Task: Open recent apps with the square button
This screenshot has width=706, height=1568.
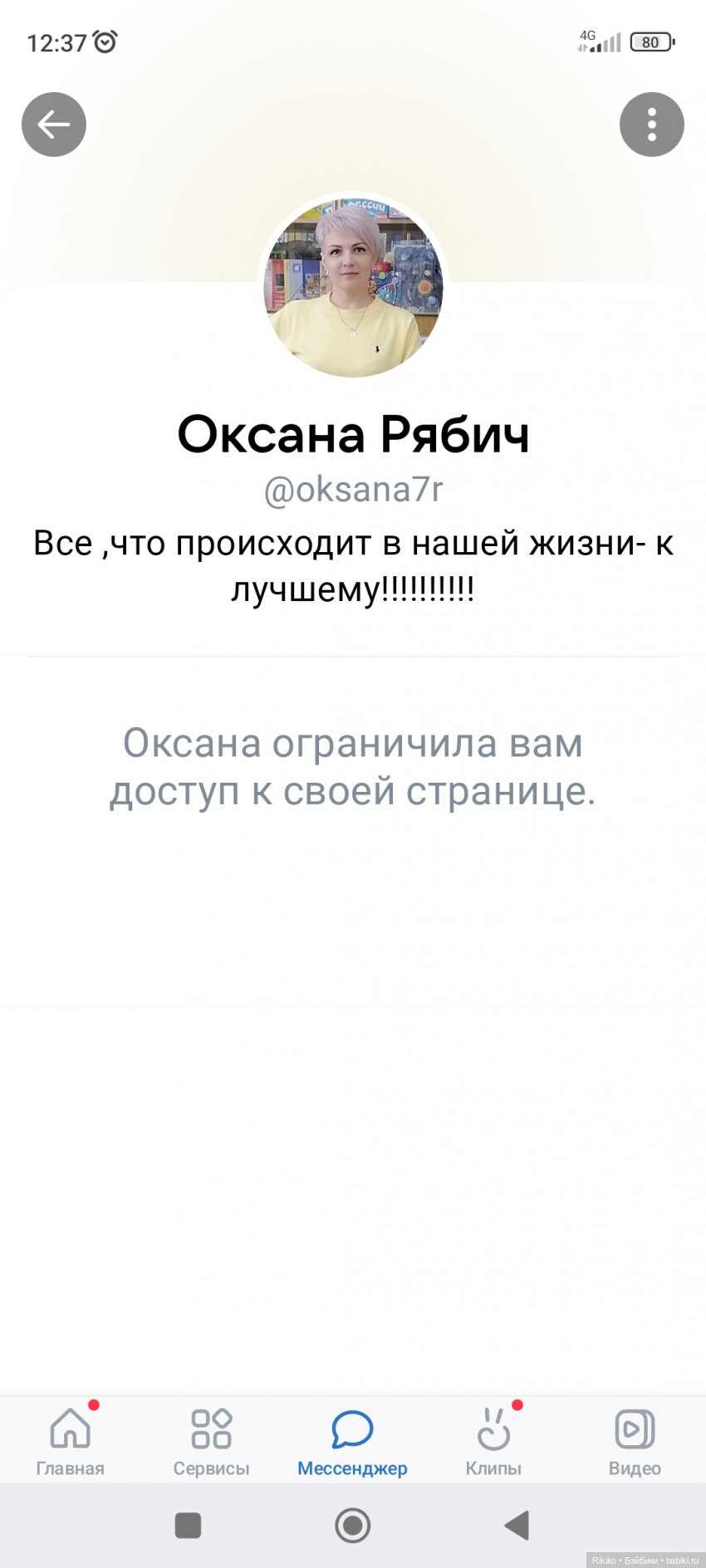Action: tap(189, 1526)
